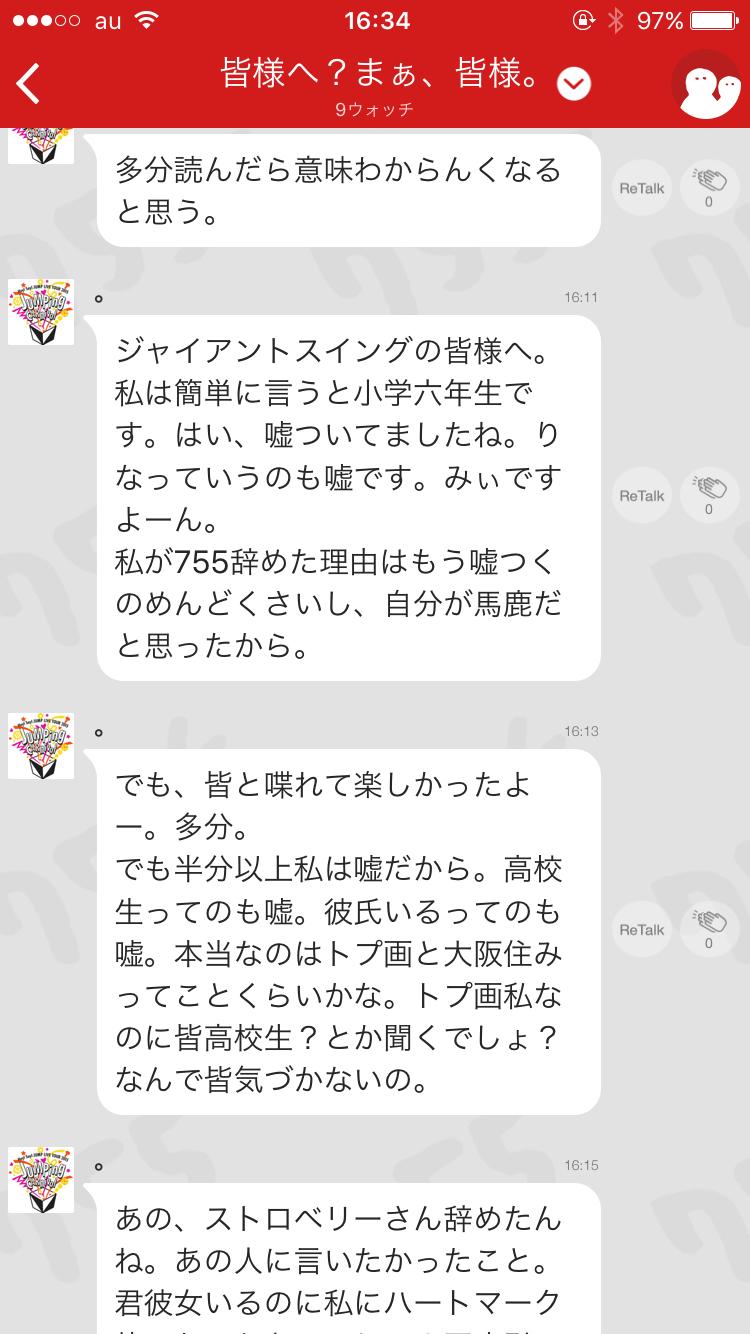Screen dimensions: 750x1334
Task: Tap the battery indicator in the status bar
Action: click(x=713, y=17)
